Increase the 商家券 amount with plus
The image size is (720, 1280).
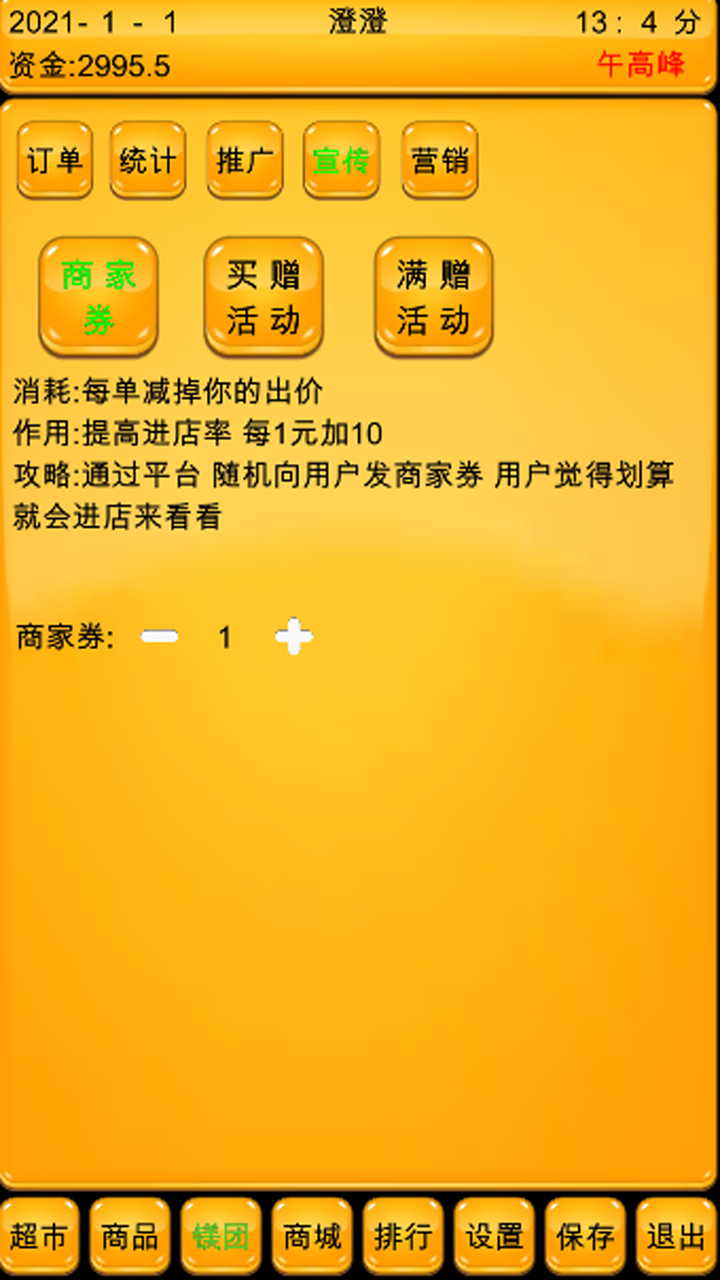coord(293,636)
